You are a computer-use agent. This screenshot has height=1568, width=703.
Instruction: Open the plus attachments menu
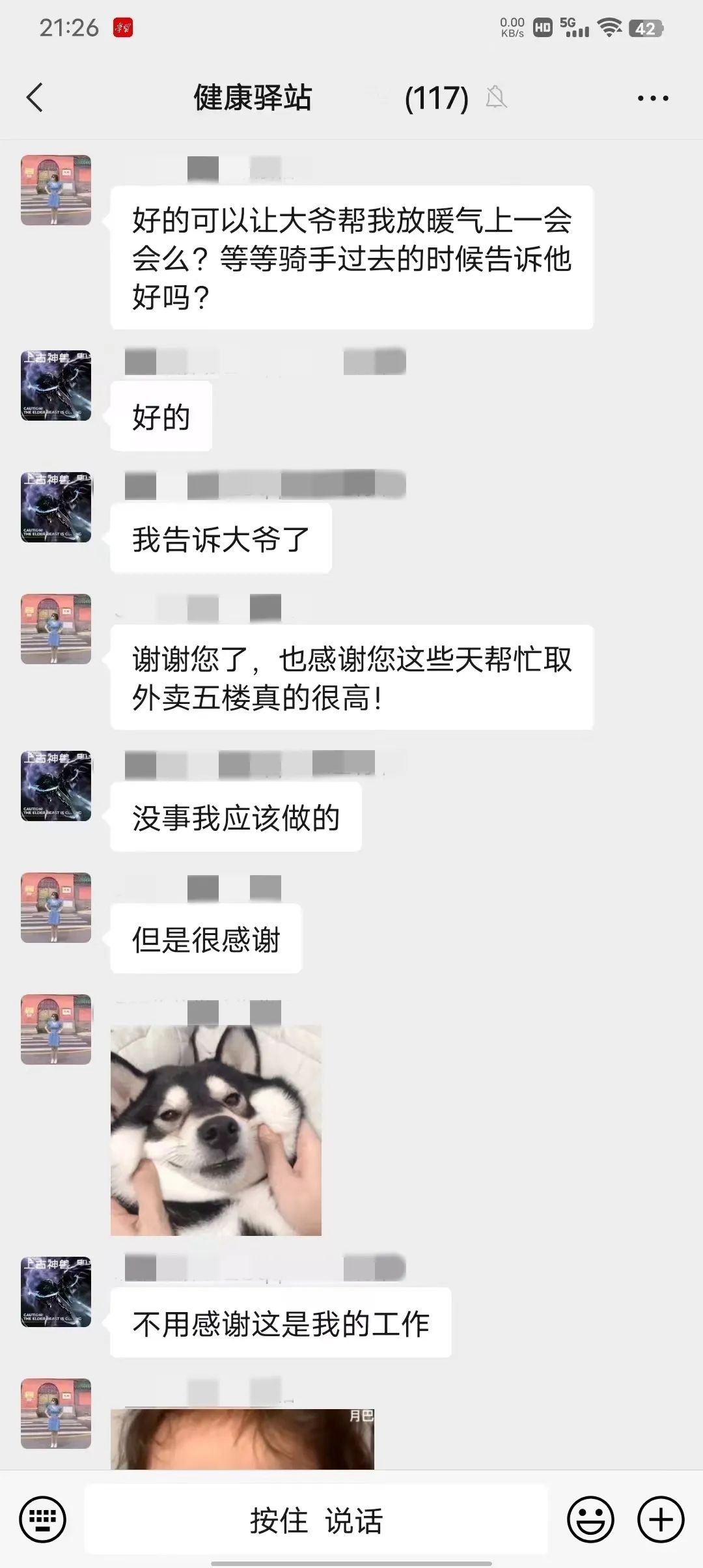[x=661, y=1520]
